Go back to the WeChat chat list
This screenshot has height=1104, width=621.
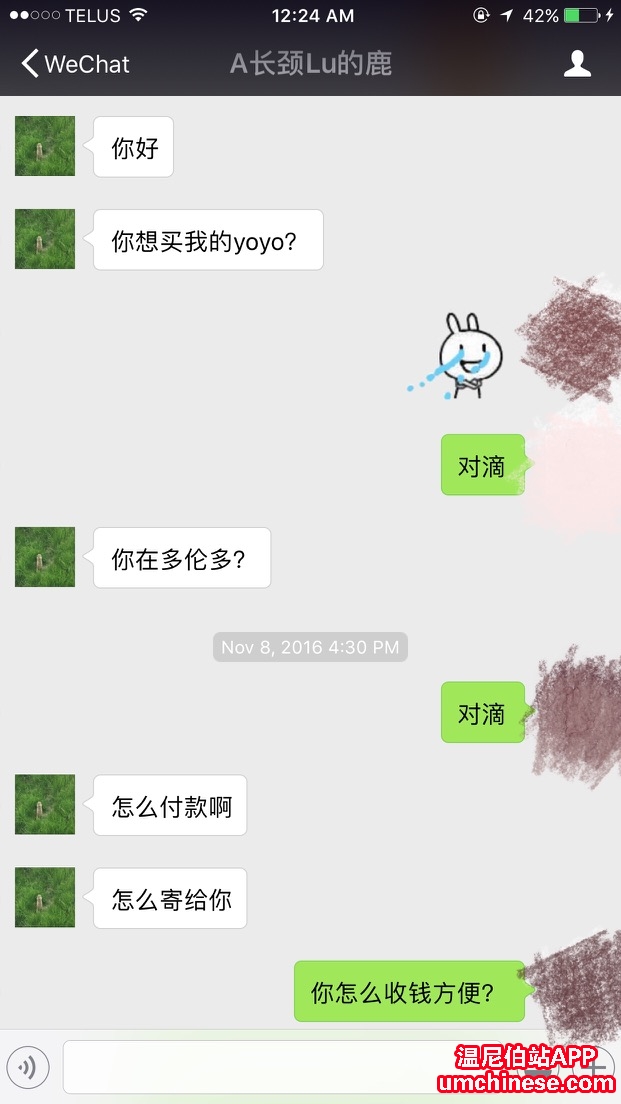point(75,64)
